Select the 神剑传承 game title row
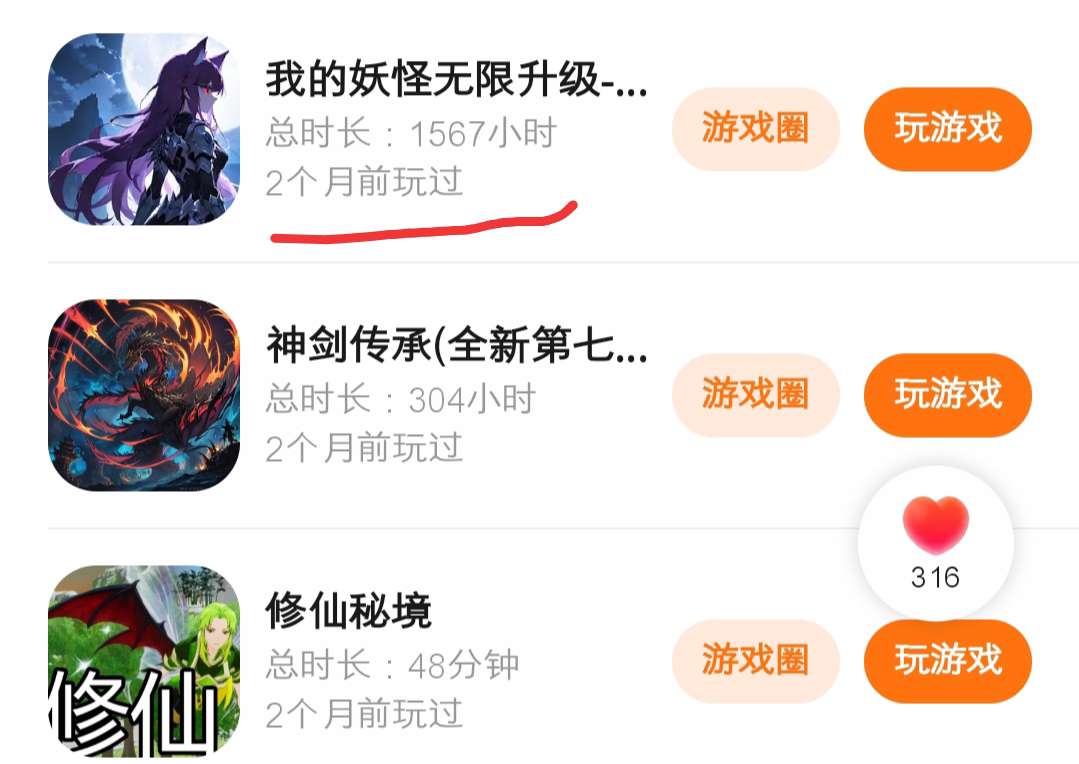Viewport: 1079px width, 764px height. click(456, 346)
